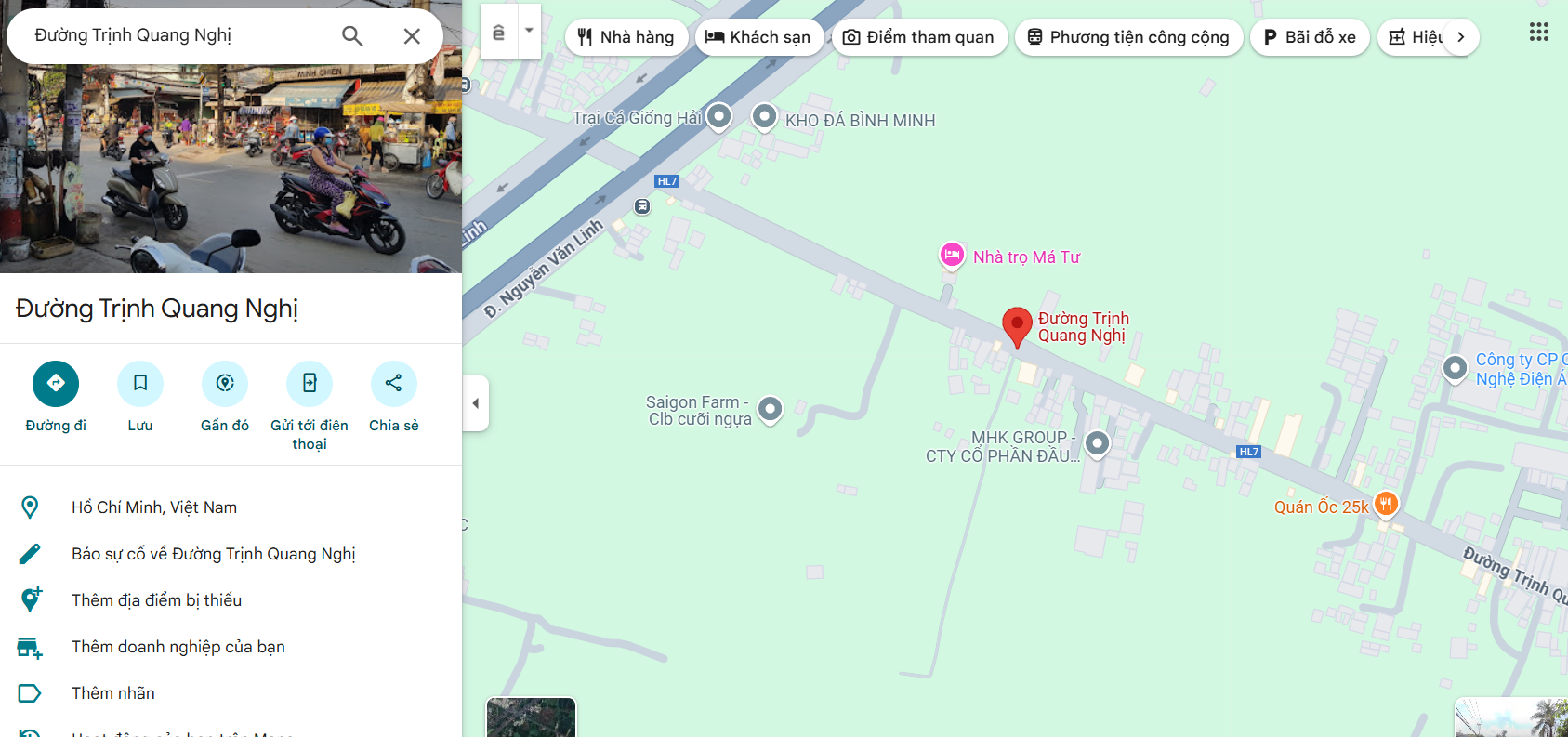Send to phone via Gửi tới điện thoại
This screenshot has height=737, width=1568.
click(x=310, y=384)
